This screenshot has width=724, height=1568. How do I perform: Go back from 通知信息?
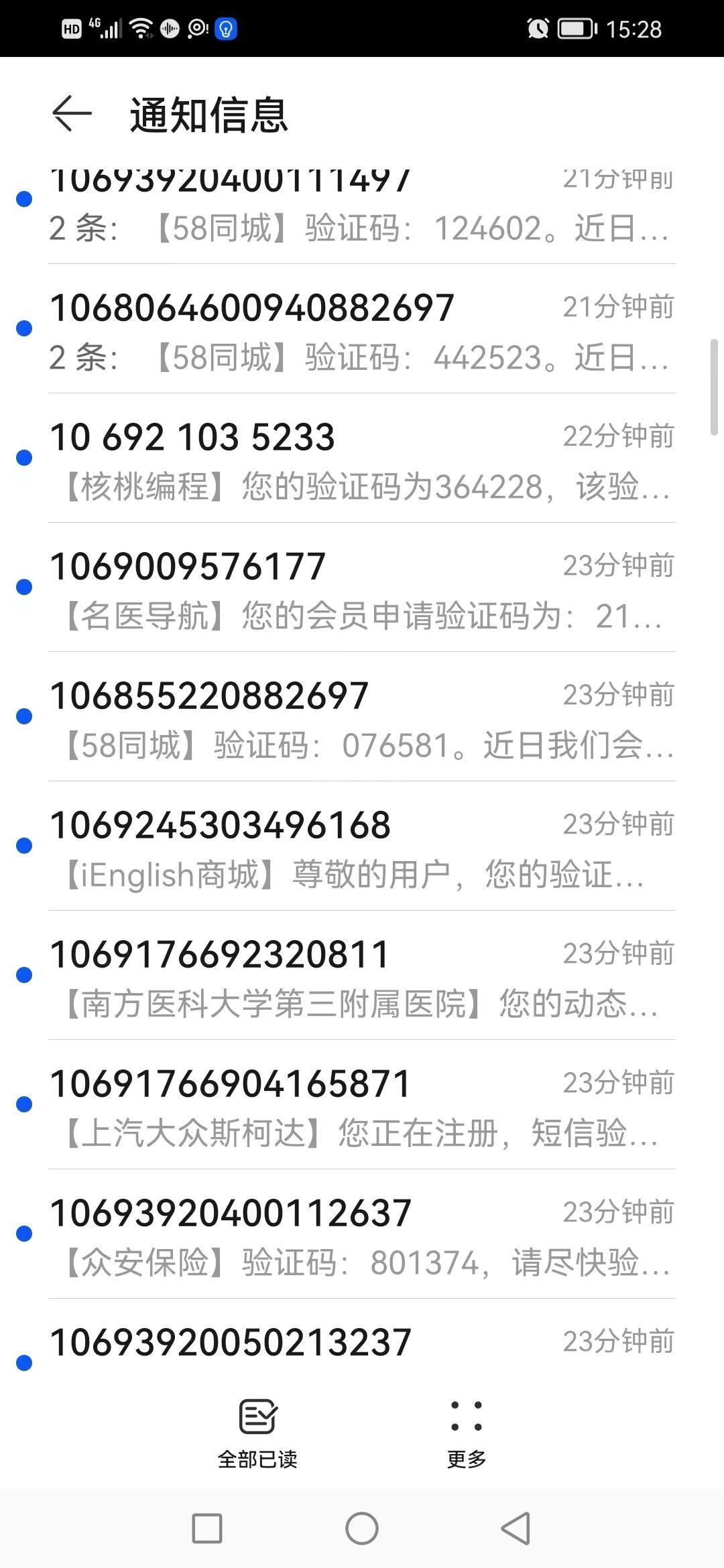pyautogui.click(x=72, y=113)
